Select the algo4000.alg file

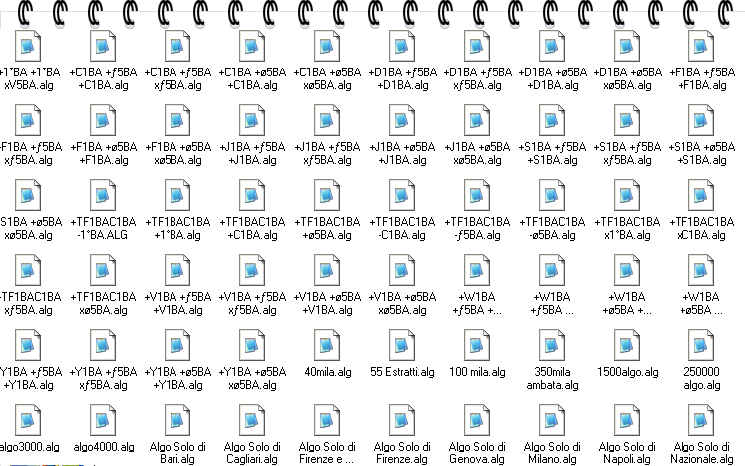[103, 421]
